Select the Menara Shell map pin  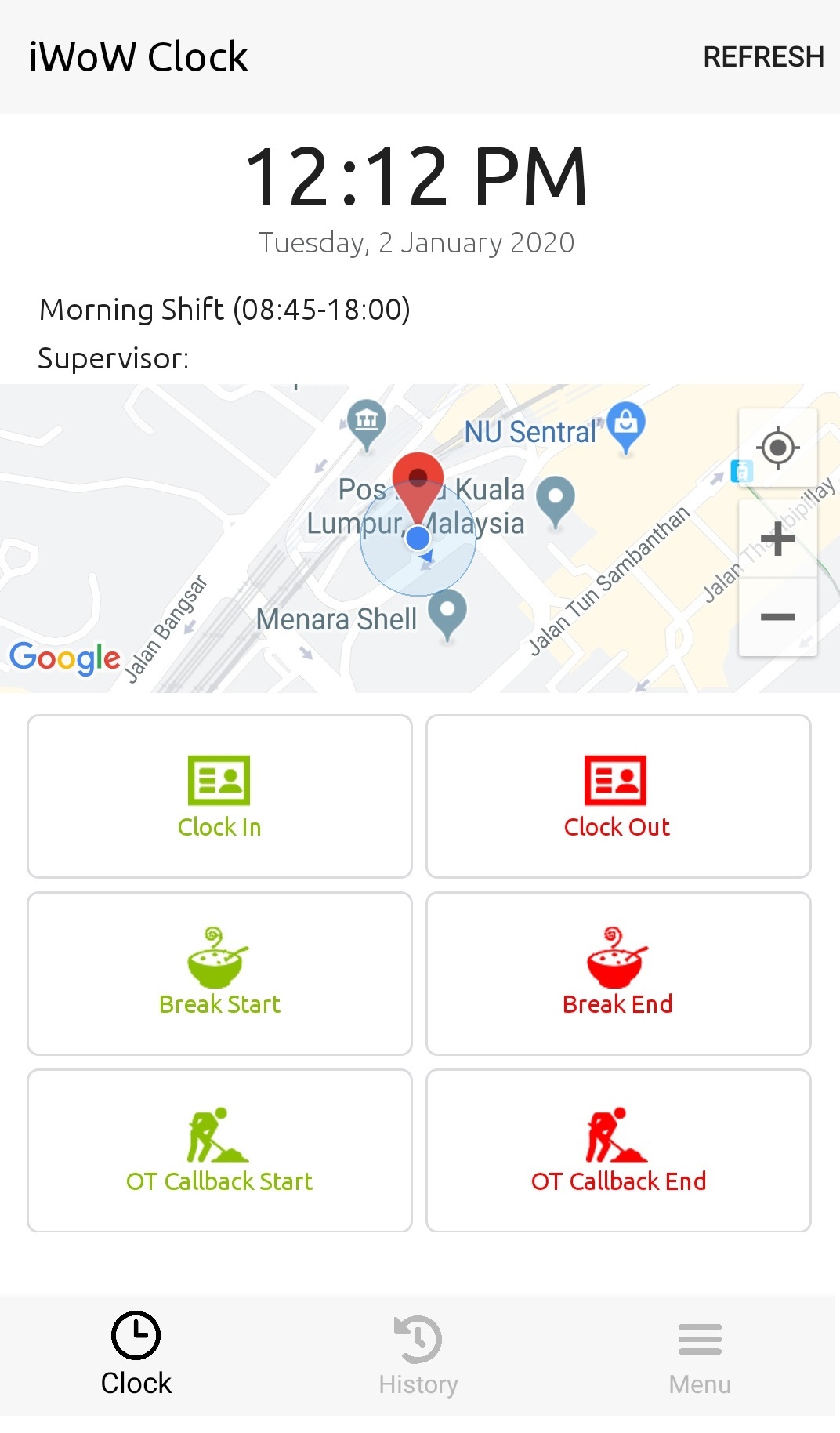coord(447,611)
